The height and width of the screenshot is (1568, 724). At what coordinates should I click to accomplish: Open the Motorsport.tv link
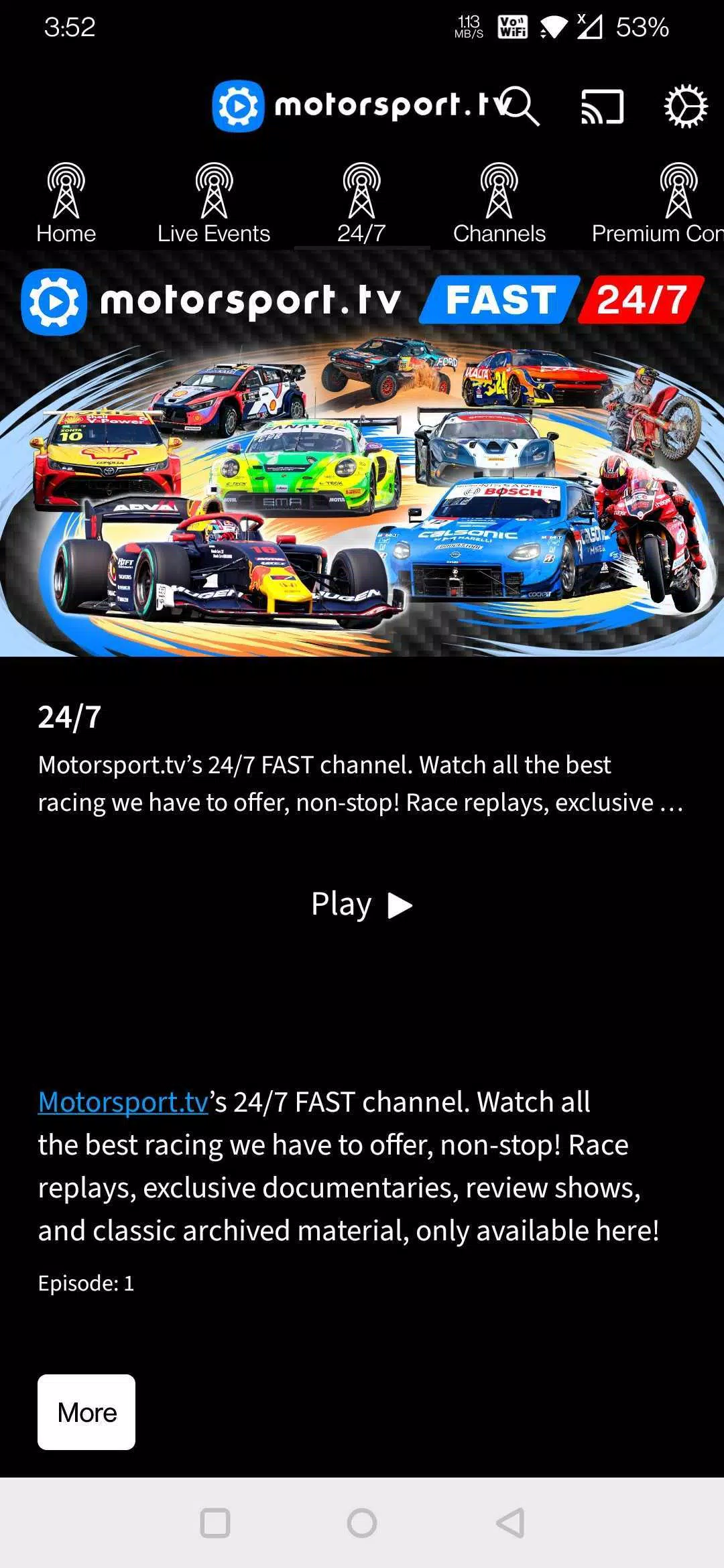point(123,1102)
